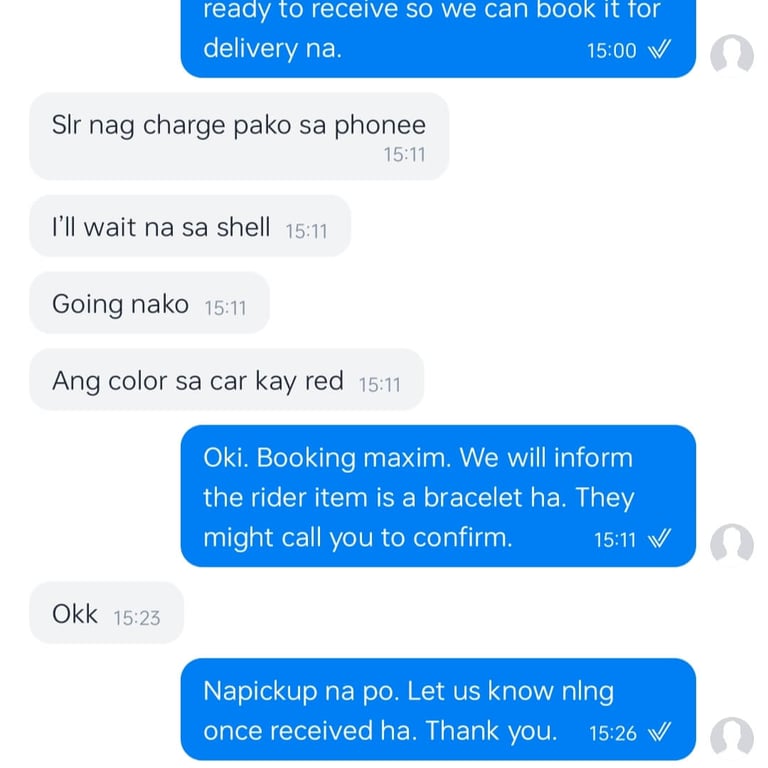Viewport: 768px width, 768px height.
Task: Tap avatar next to the Booking maxim message
Action: (x=732, y=544)
